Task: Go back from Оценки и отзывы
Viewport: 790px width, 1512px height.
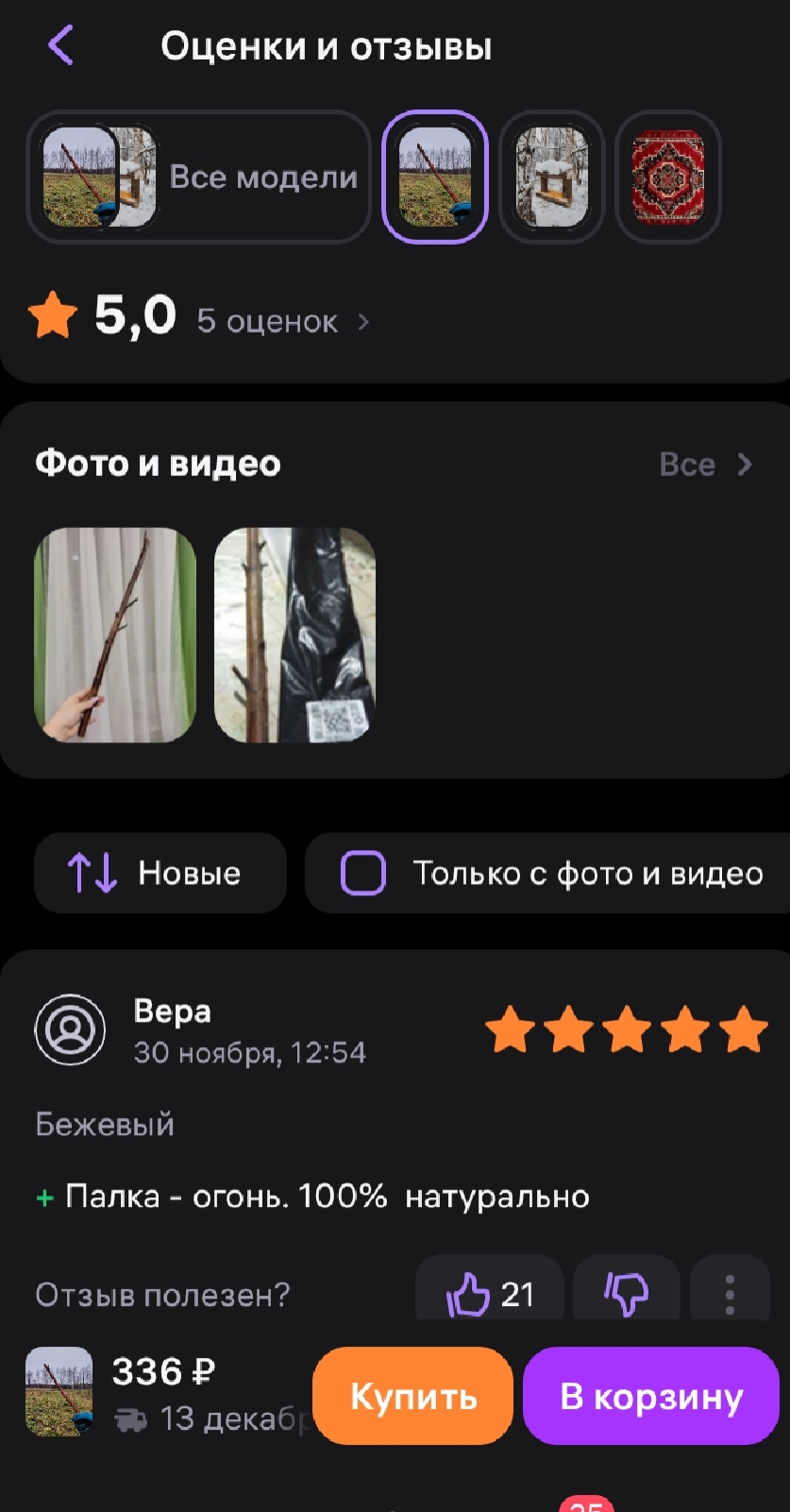Action: click(x=61, y=45)
